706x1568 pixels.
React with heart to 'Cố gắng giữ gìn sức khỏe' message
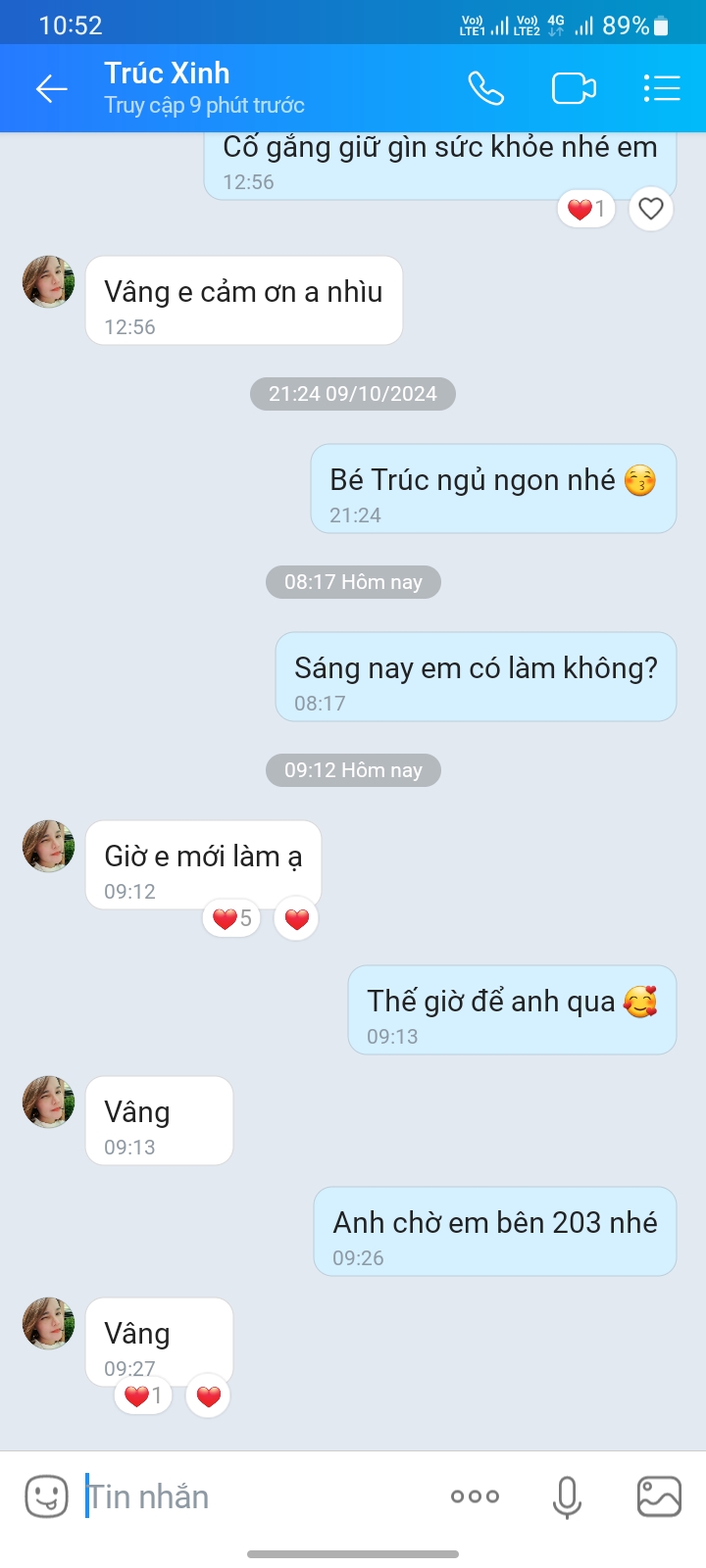[x=651, y=209]
